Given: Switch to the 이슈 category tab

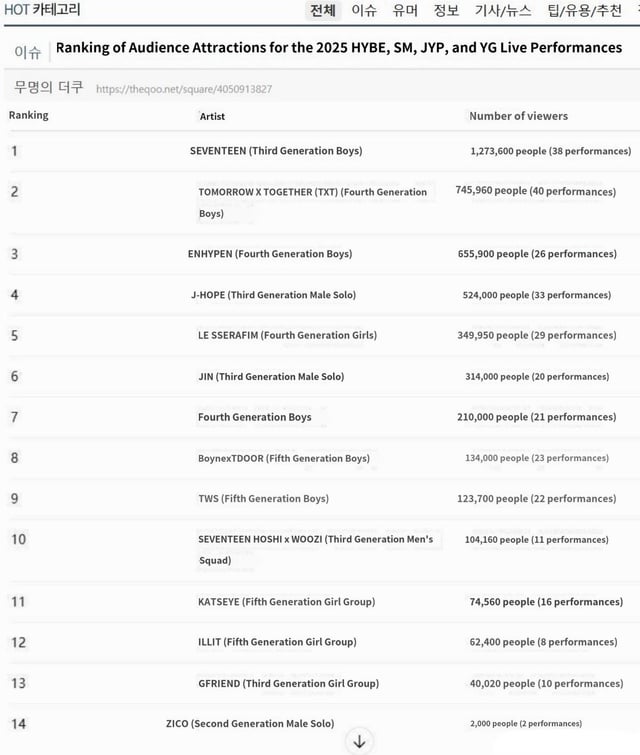Looking at the screenshot, I should [364, 10].
